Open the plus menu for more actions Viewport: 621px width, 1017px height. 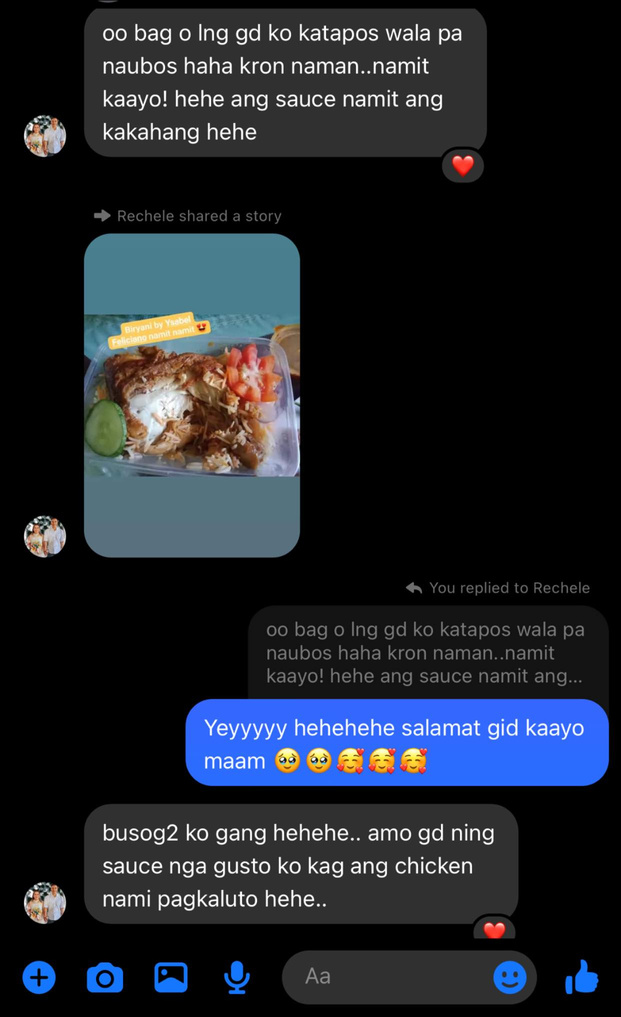(x=39, y=977)
